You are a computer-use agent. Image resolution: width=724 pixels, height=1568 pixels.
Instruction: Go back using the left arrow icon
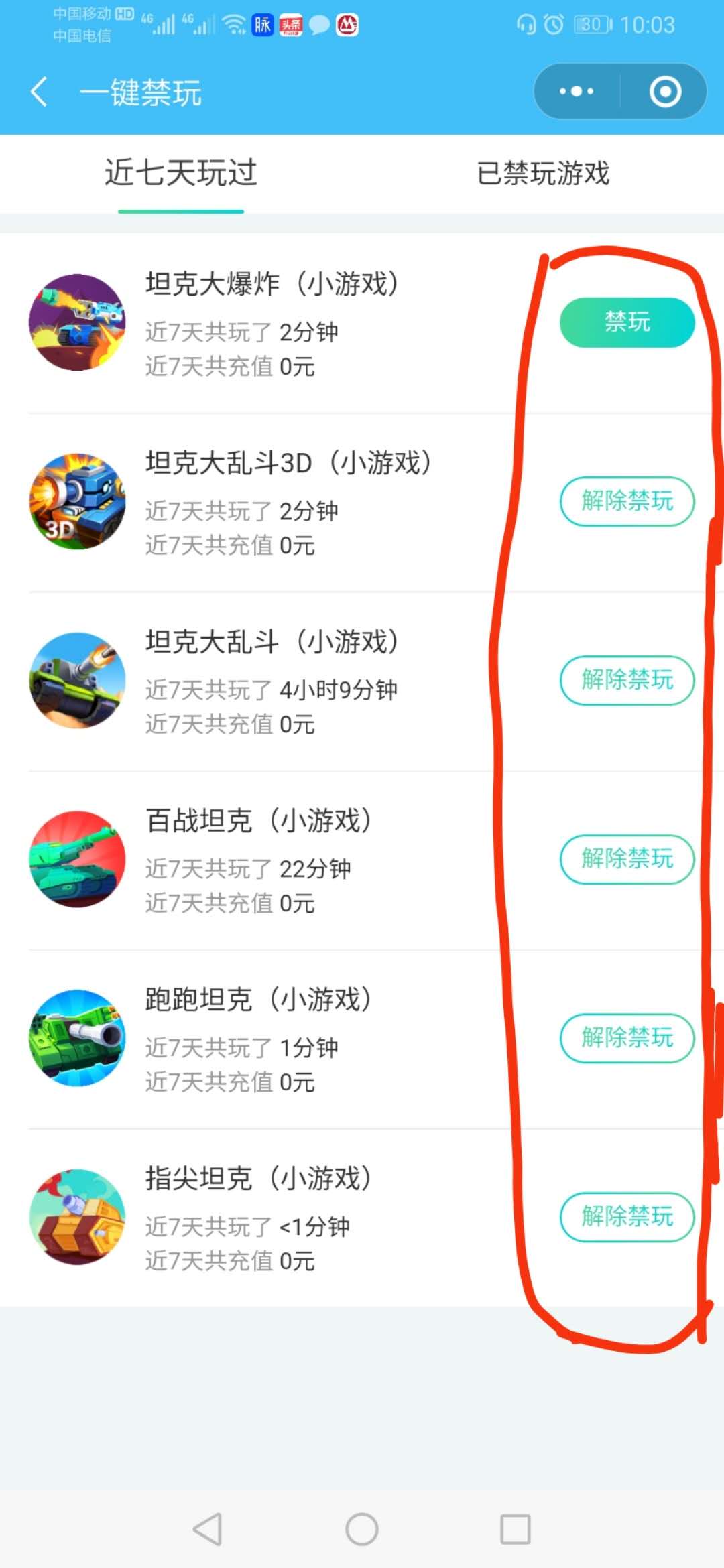point(38,92)
